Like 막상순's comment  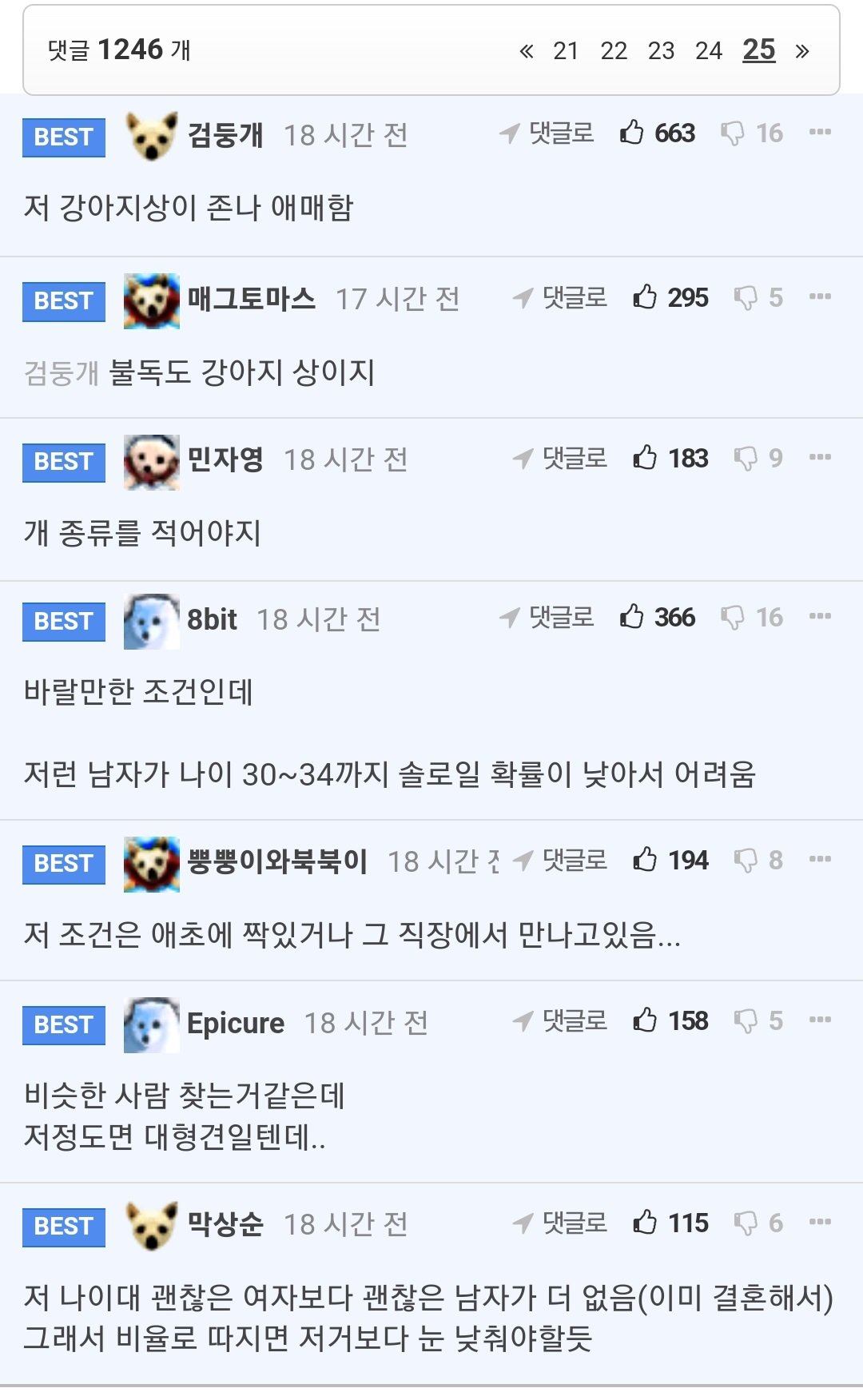tap(645, 1223)
